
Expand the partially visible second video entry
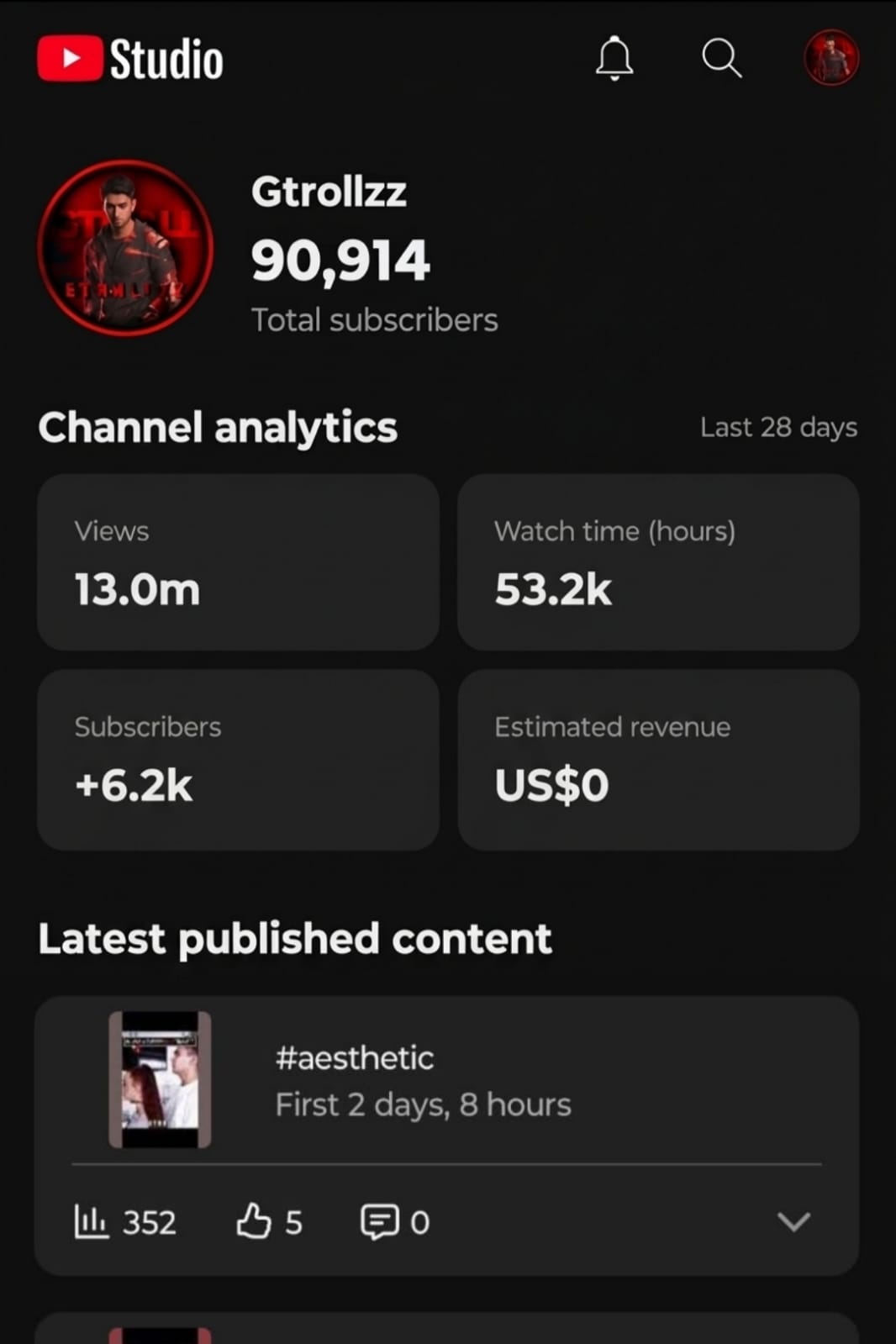tap(448, 1328)
